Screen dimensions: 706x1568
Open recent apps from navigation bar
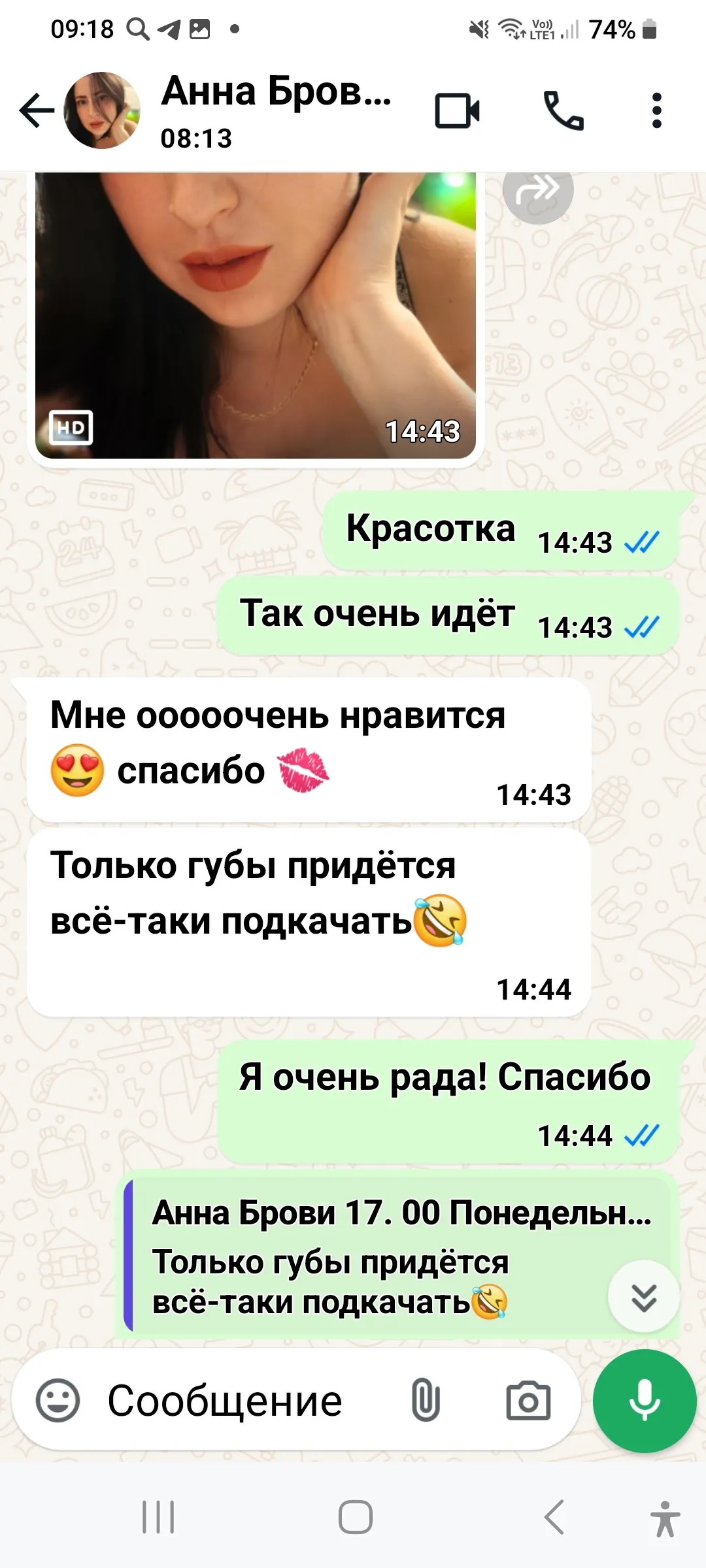(x=158, y=1517)
